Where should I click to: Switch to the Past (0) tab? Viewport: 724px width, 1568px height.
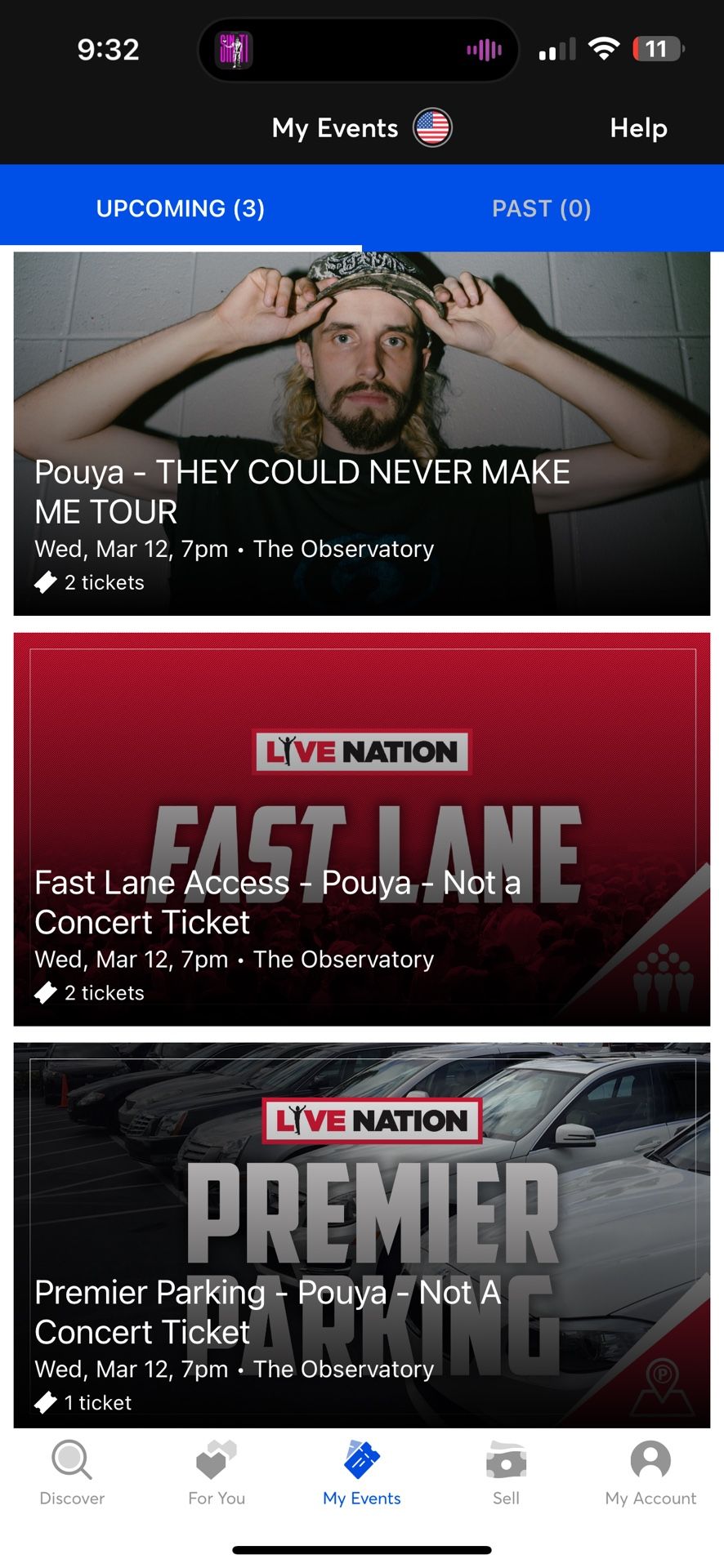[541, 208]
